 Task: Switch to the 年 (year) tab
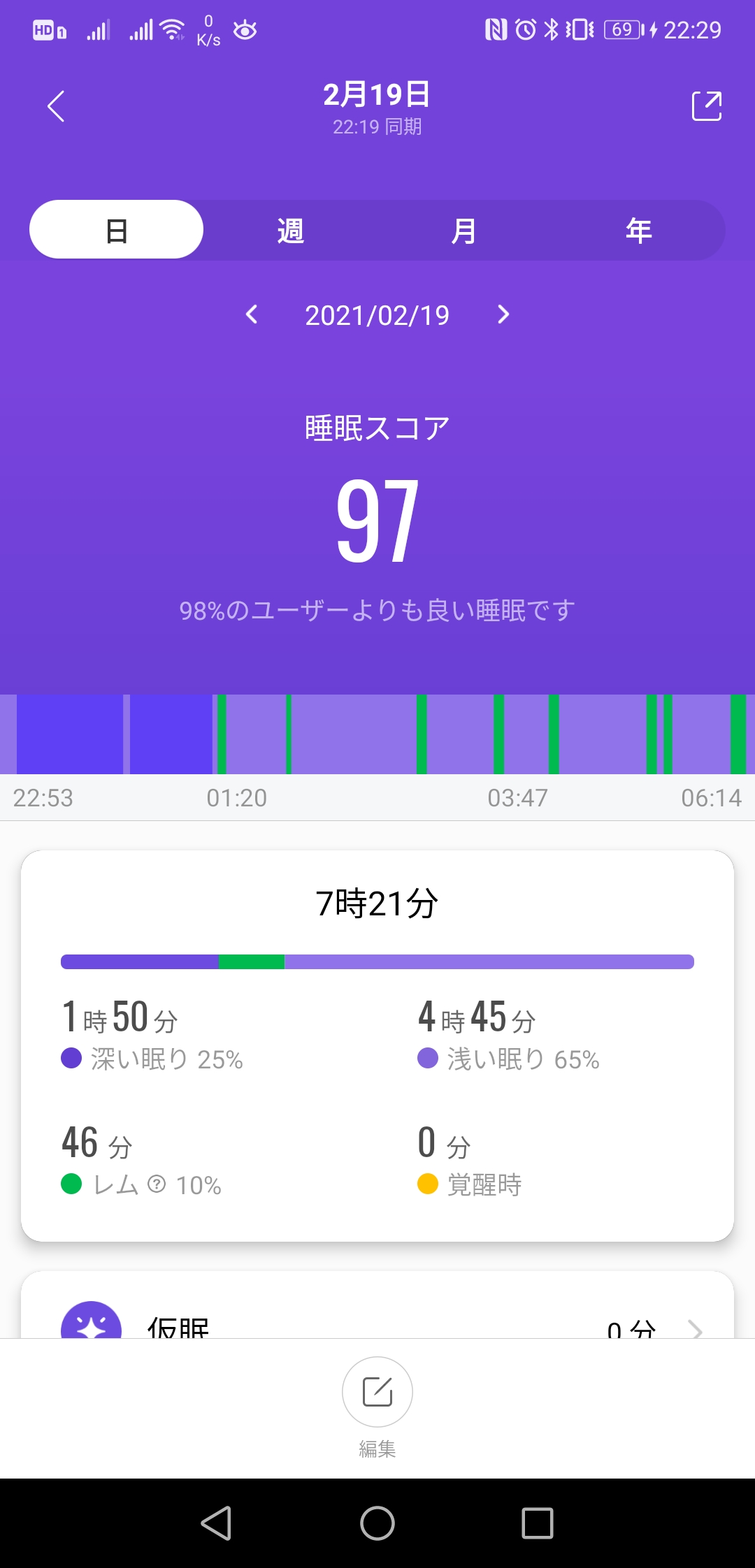point(638,230)
